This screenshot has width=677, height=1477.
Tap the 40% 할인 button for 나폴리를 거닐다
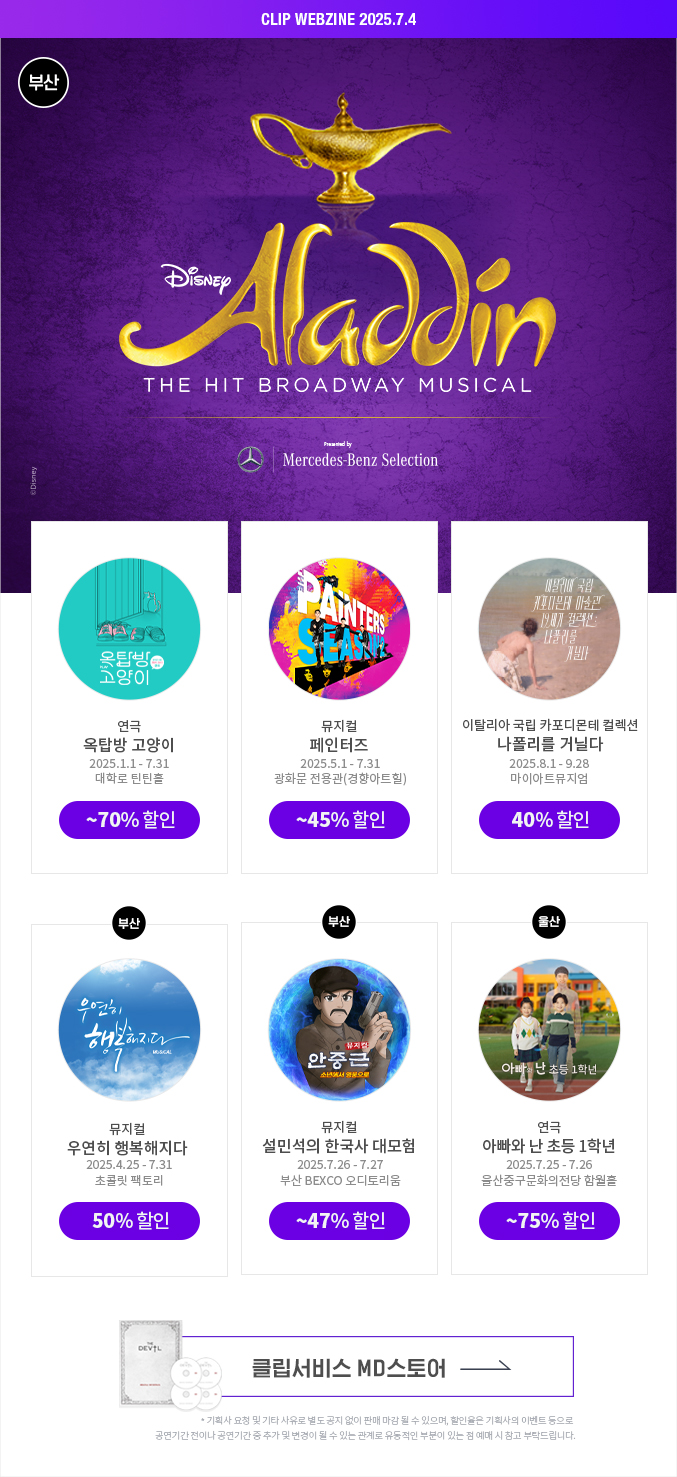549,820
